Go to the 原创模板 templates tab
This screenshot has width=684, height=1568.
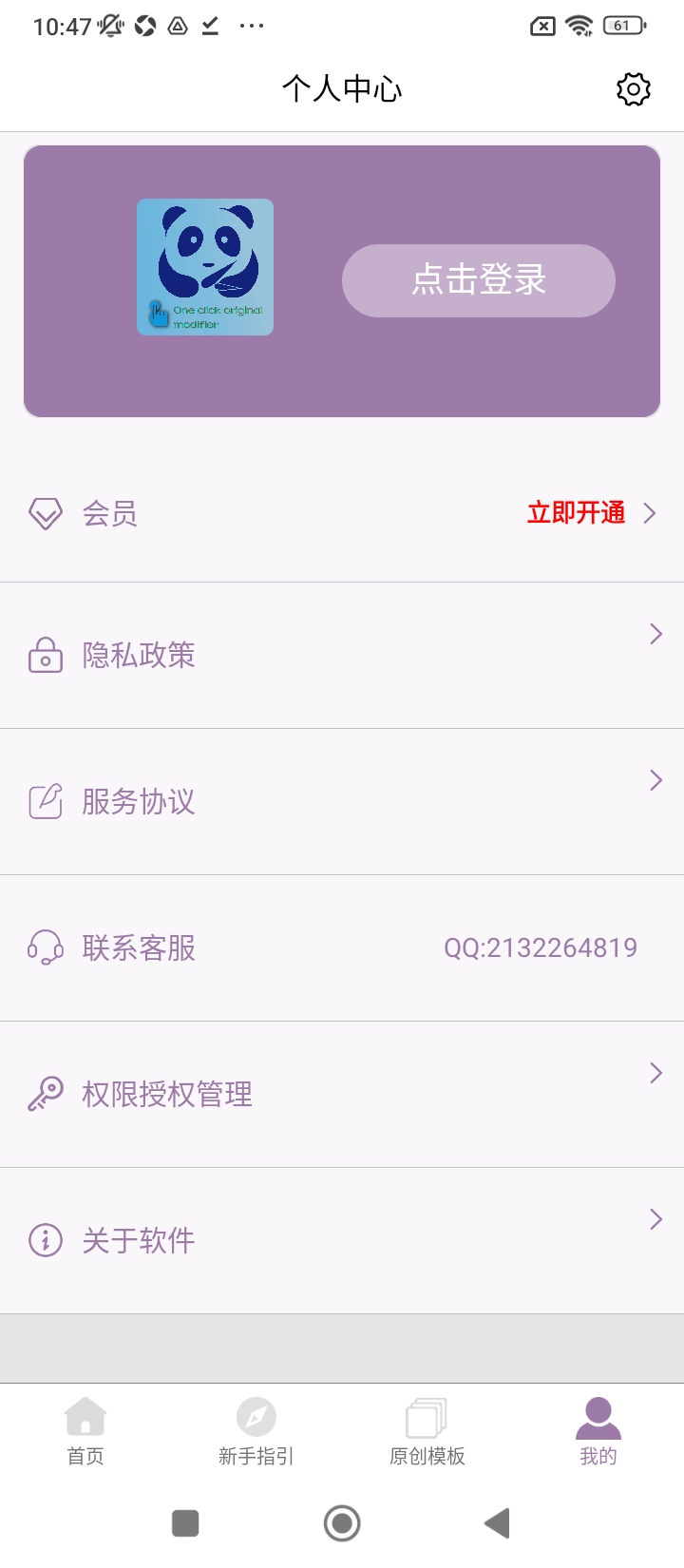(427, 1431)
